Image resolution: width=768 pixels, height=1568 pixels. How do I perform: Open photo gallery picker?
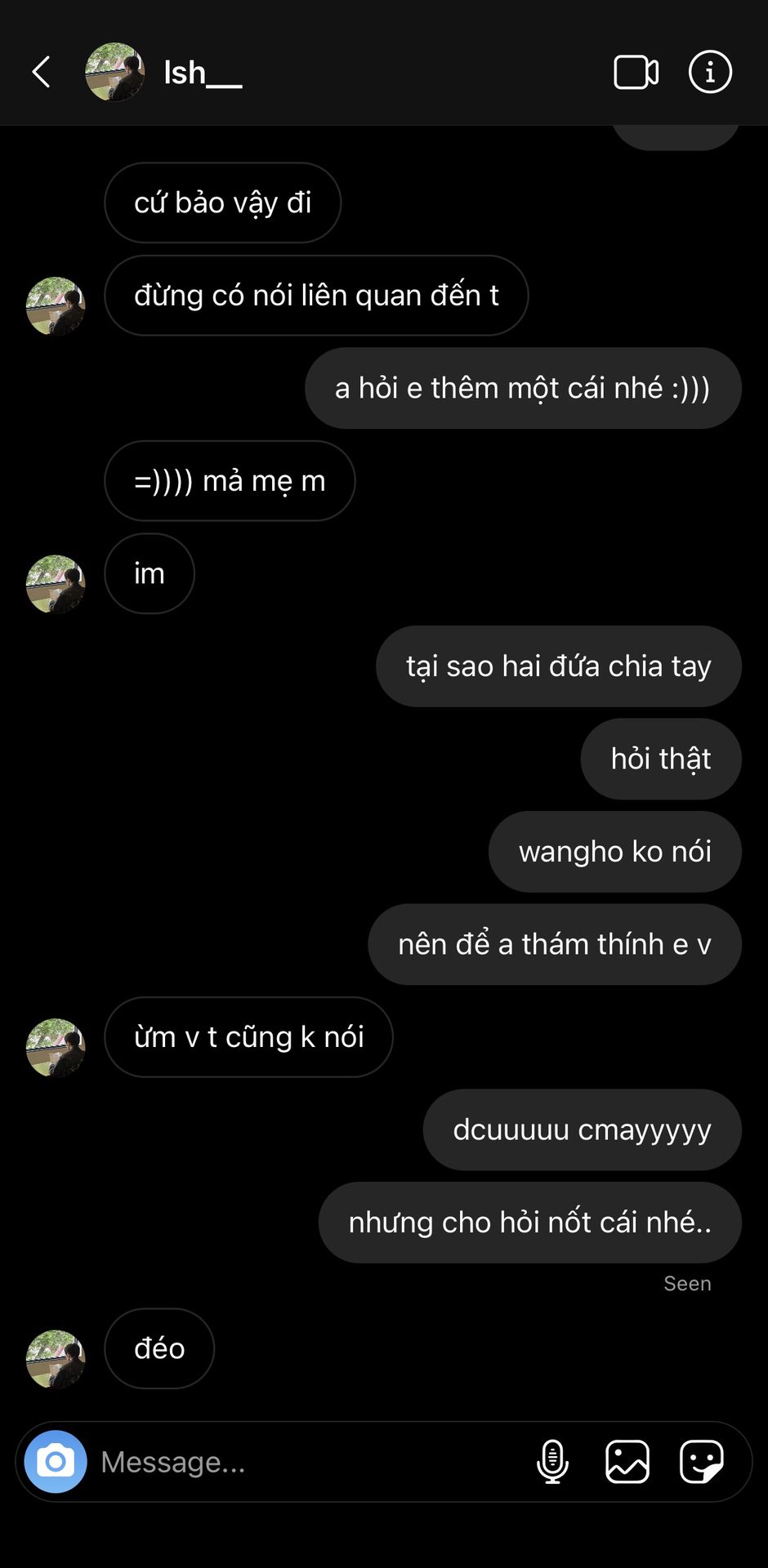pos(627,1461)
